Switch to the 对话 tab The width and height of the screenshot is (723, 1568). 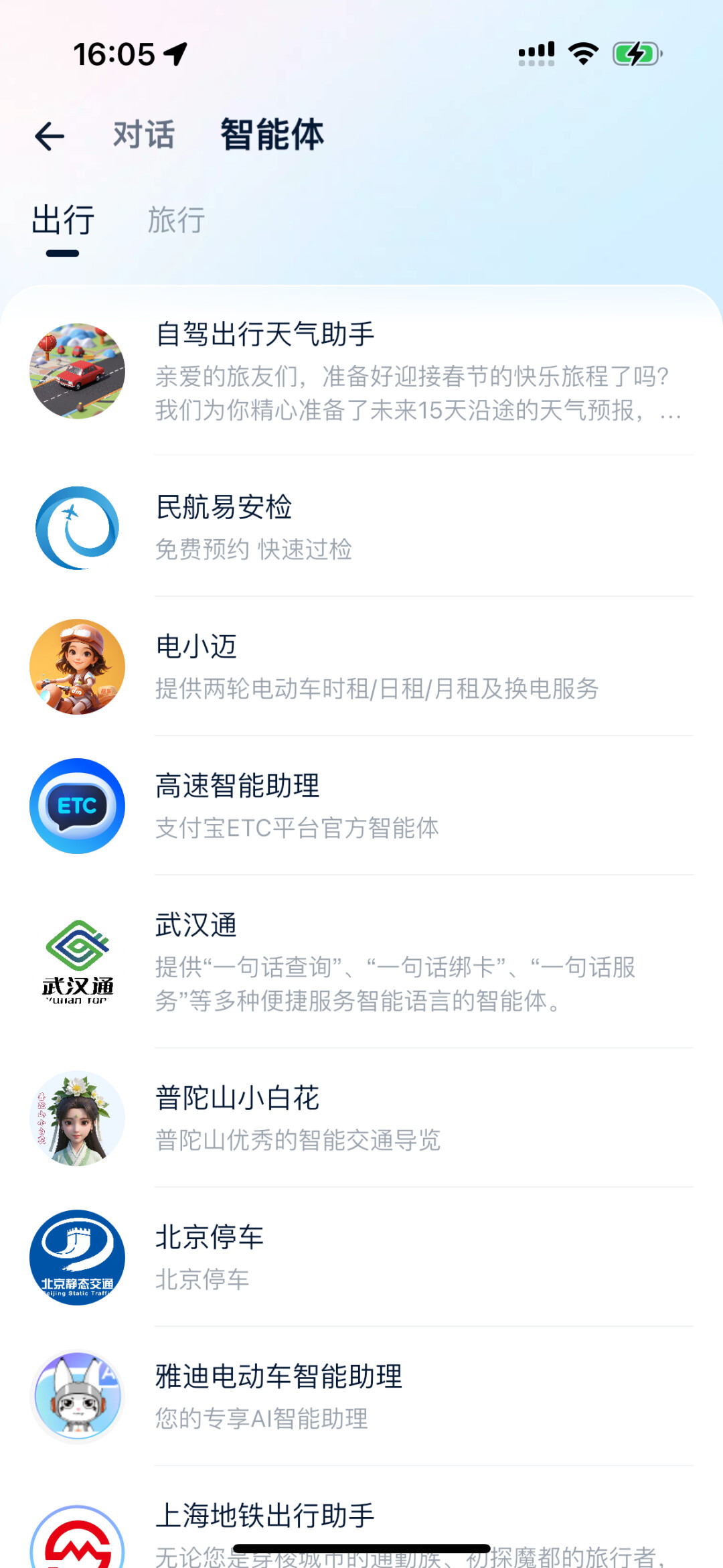(144, 135)
